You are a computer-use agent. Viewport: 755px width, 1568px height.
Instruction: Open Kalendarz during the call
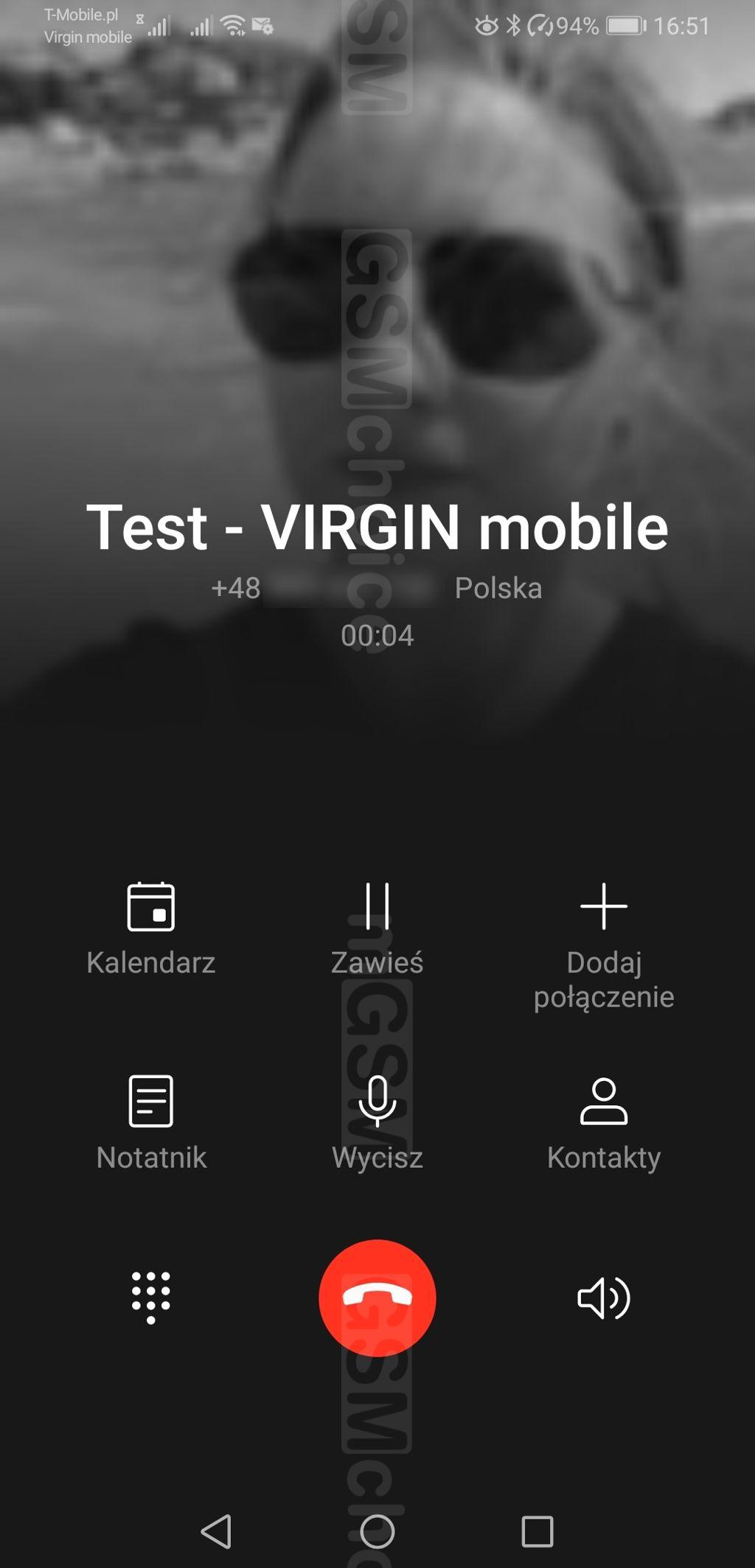pos(151,928)
